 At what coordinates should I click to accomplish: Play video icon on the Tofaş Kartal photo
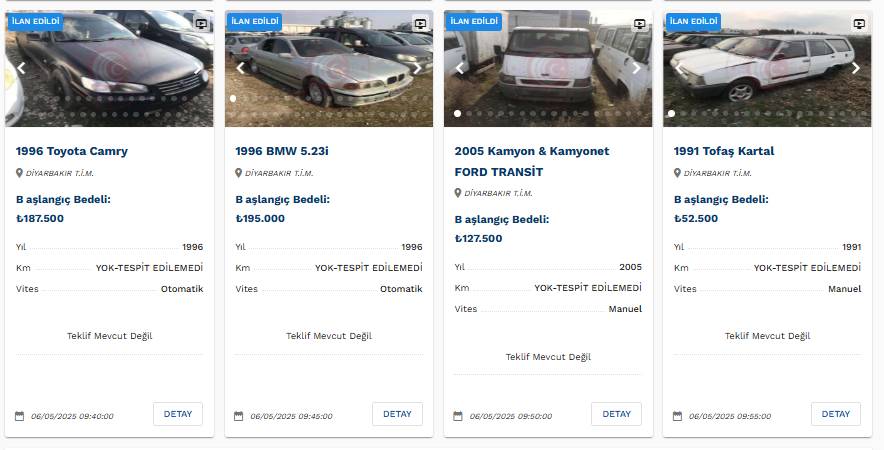pos(859,24)
